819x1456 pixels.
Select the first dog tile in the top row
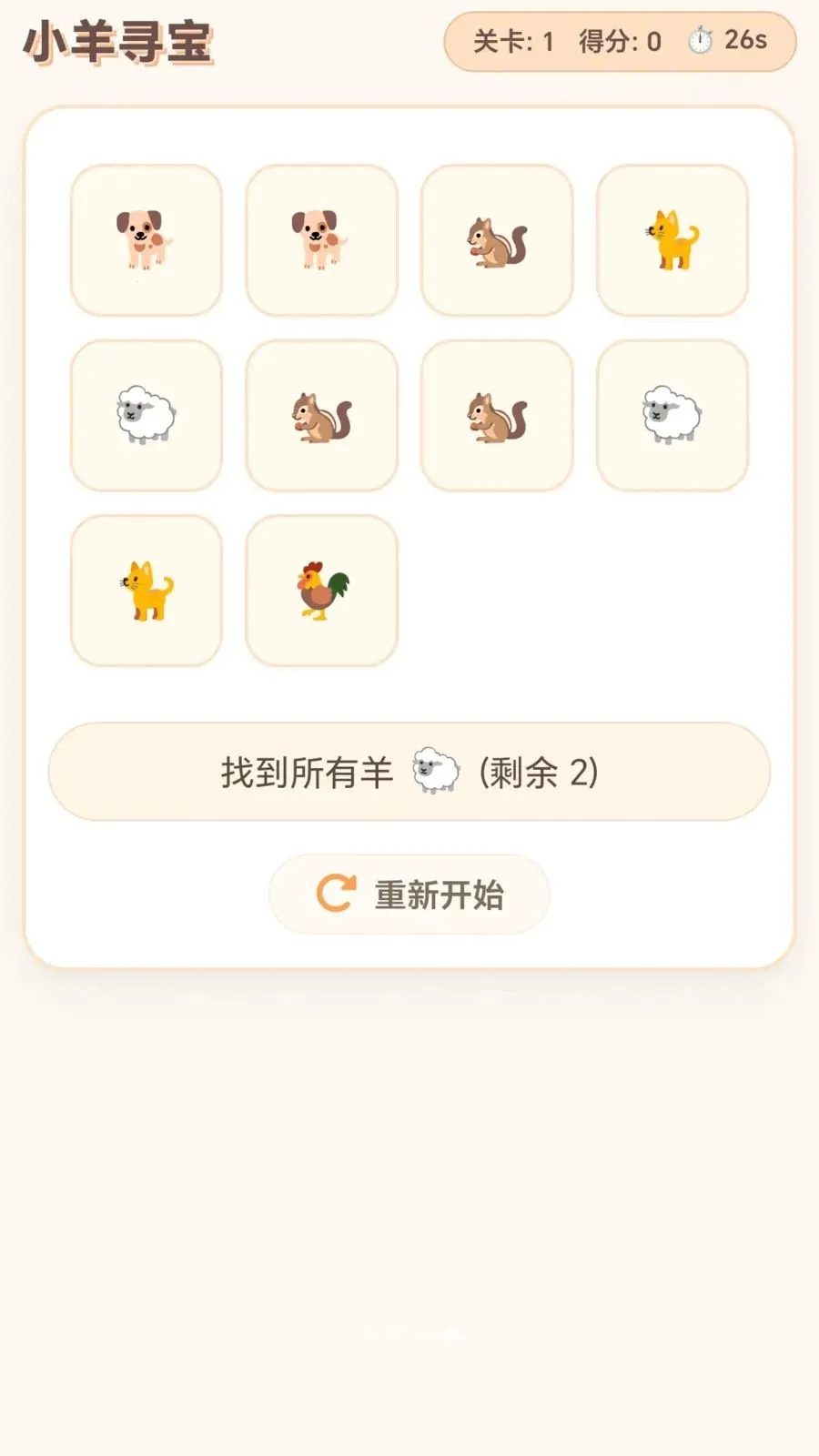(146, 239)
